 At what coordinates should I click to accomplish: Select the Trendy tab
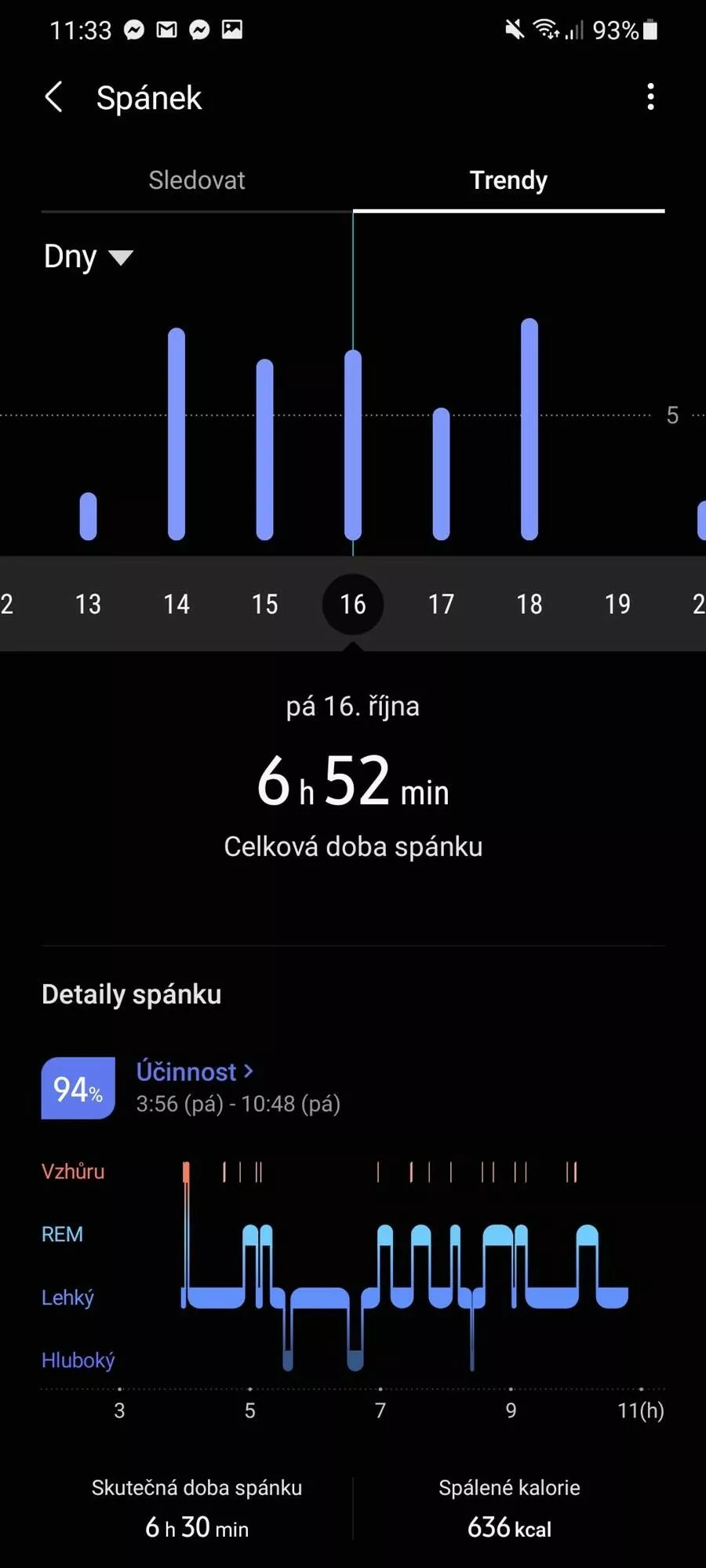(x=508, y=180)
